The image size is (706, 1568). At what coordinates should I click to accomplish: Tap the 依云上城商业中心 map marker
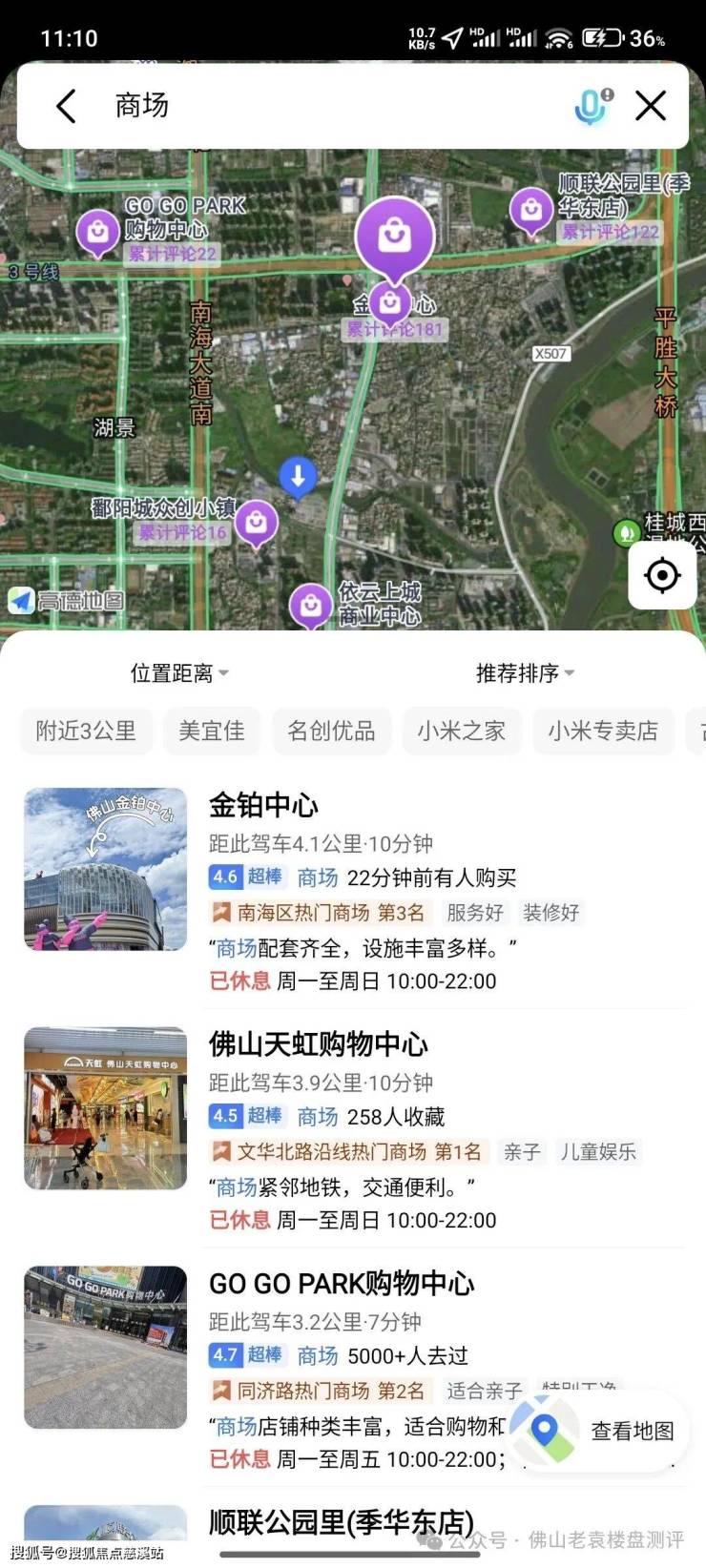310,605
